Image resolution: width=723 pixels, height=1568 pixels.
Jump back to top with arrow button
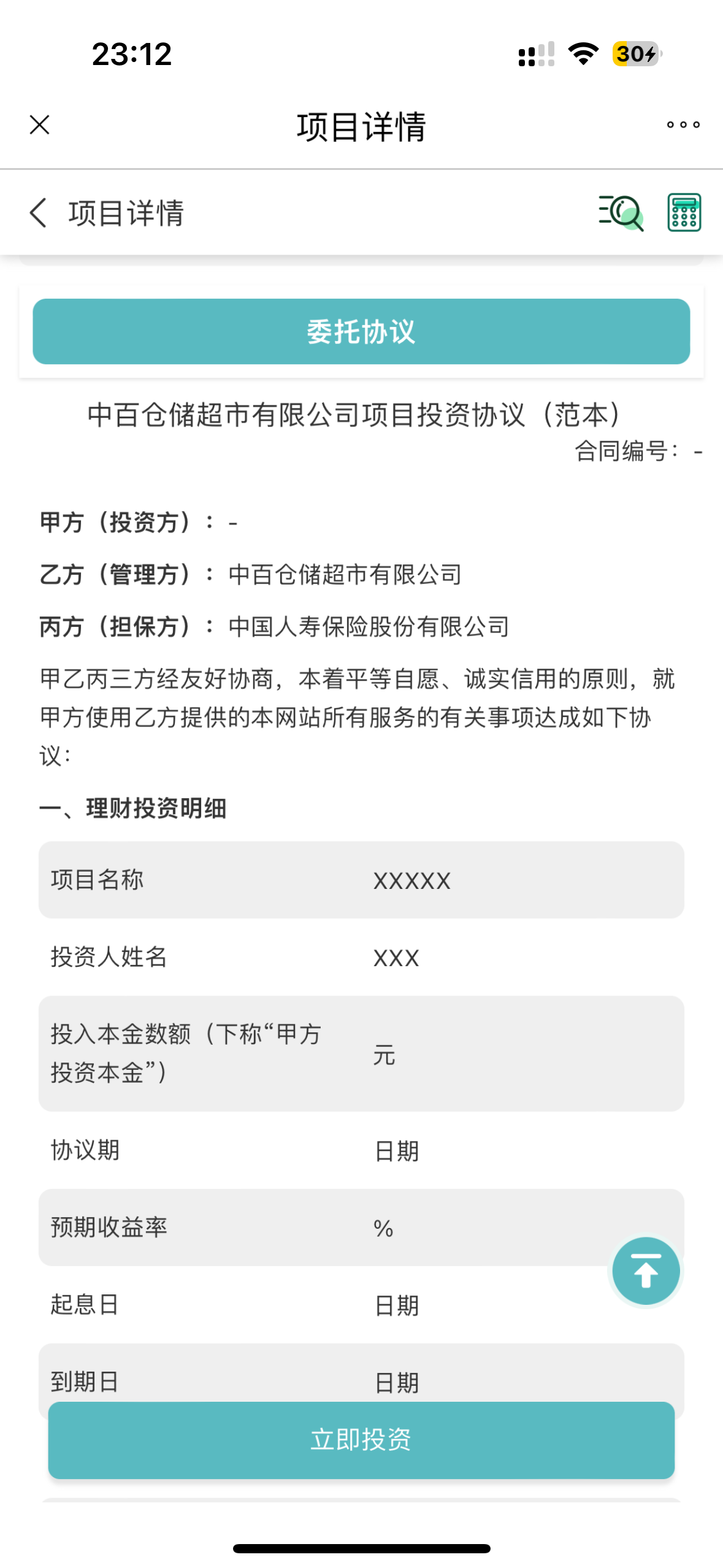tap(646, 1272)
